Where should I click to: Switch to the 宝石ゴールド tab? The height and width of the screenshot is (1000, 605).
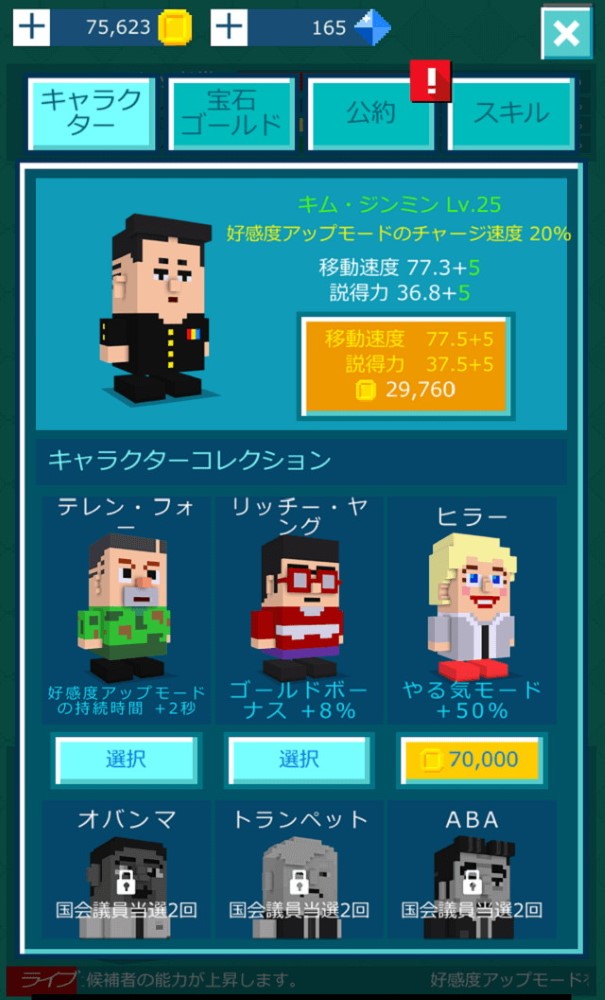(232, 114)
